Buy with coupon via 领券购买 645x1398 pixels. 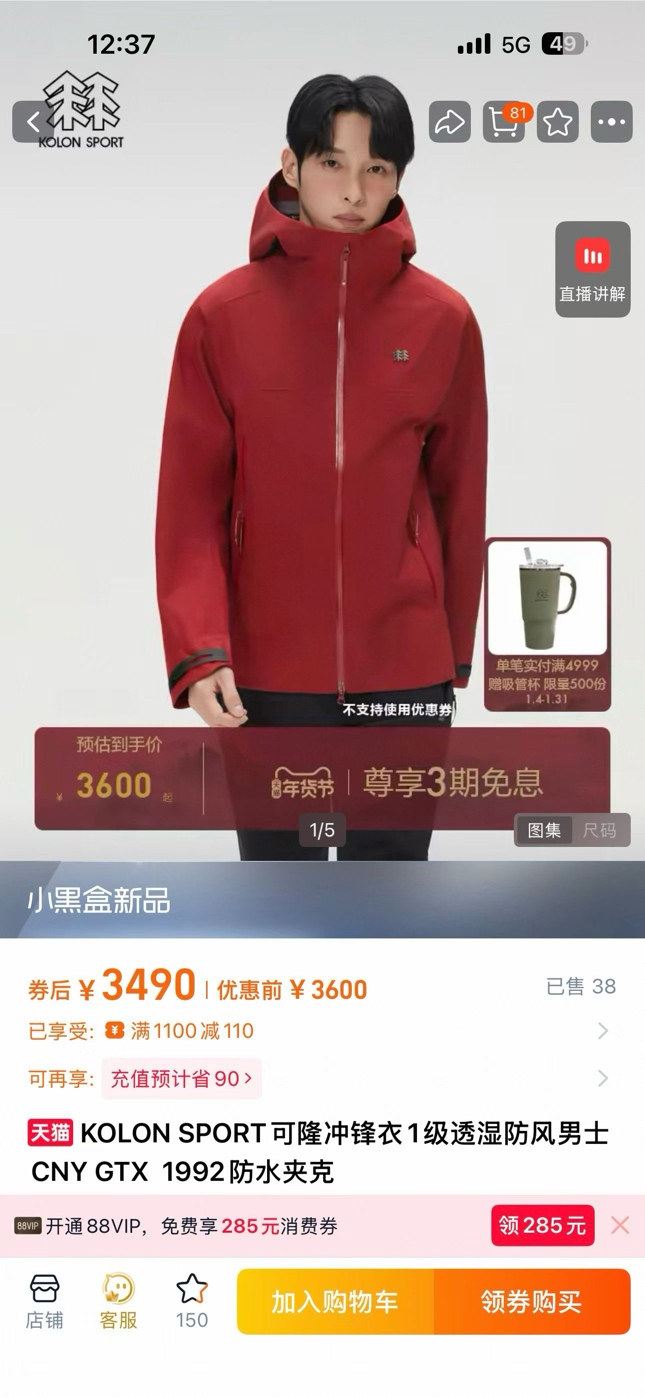531,1302
